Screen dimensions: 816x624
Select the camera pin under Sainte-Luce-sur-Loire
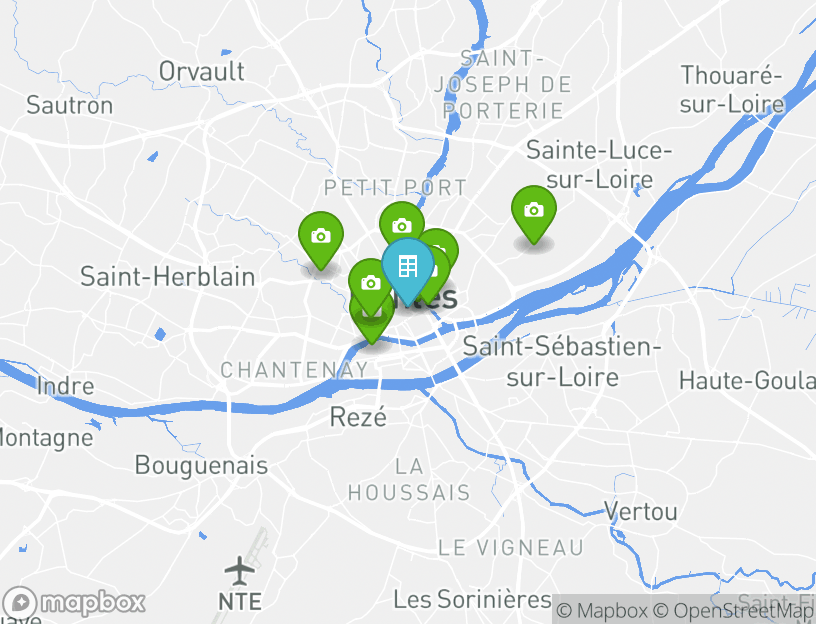tap(534, 210)
